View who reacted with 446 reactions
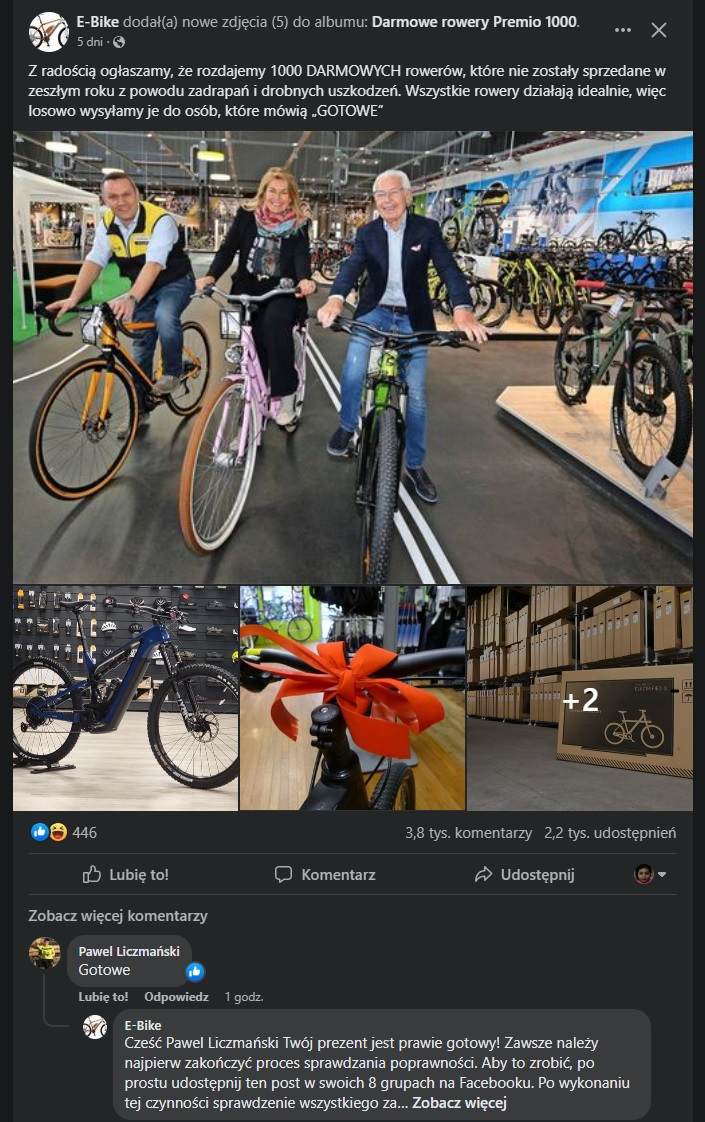 pyautogui.click(x=84, y=832)
